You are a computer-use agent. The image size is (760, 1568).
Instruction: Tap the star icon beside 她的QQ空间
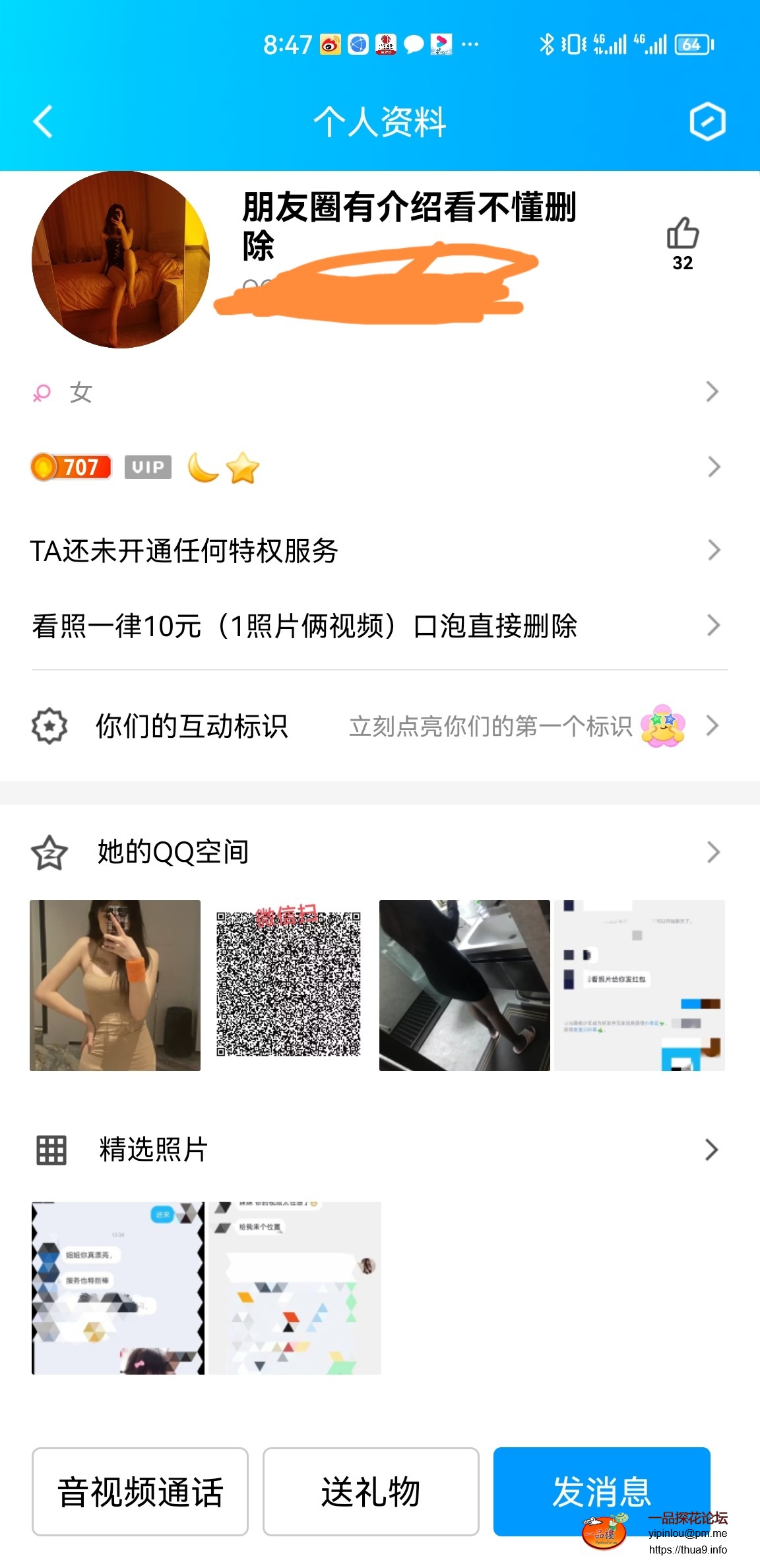[49, 851]
